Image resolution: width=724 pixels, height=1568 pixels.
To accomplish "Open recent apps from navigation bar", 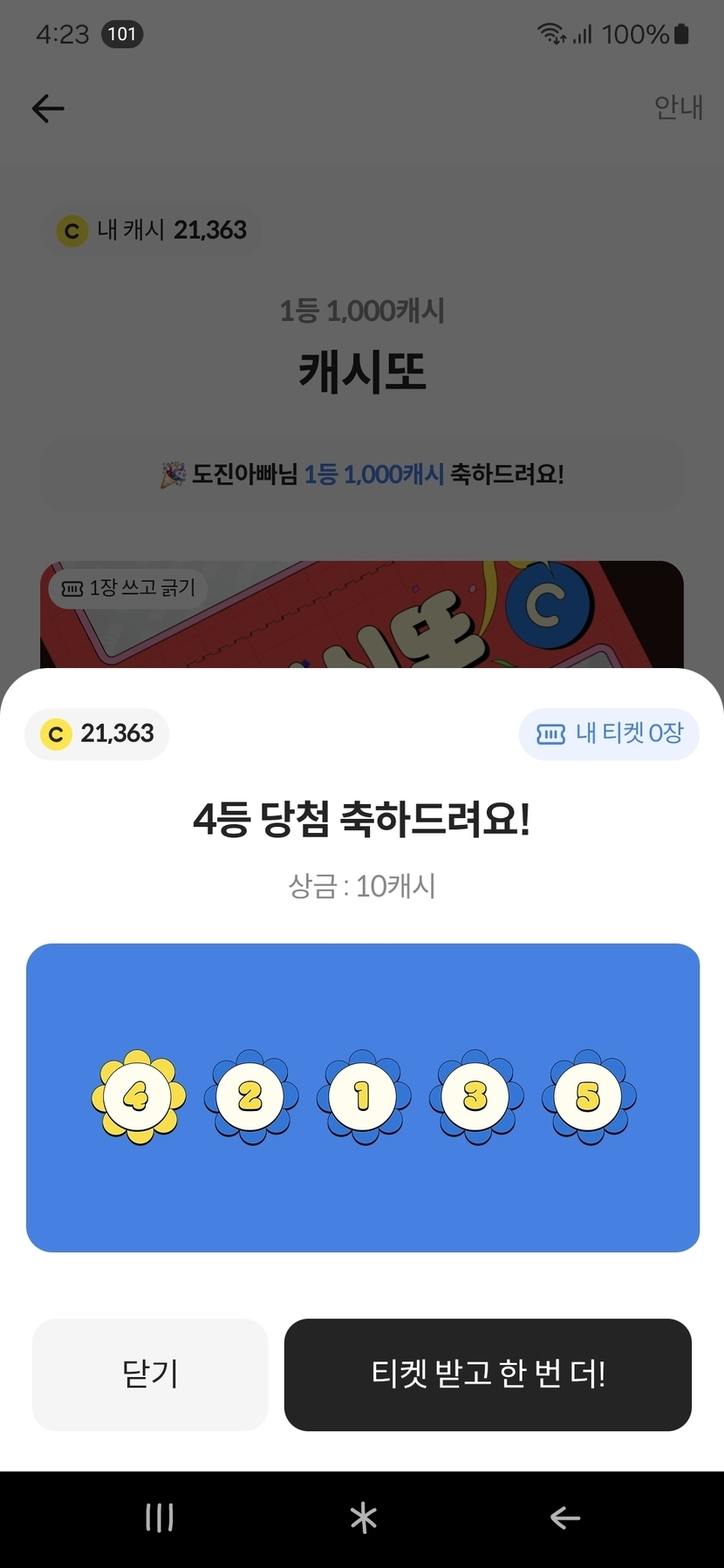I will click(x=160, y=1518).
